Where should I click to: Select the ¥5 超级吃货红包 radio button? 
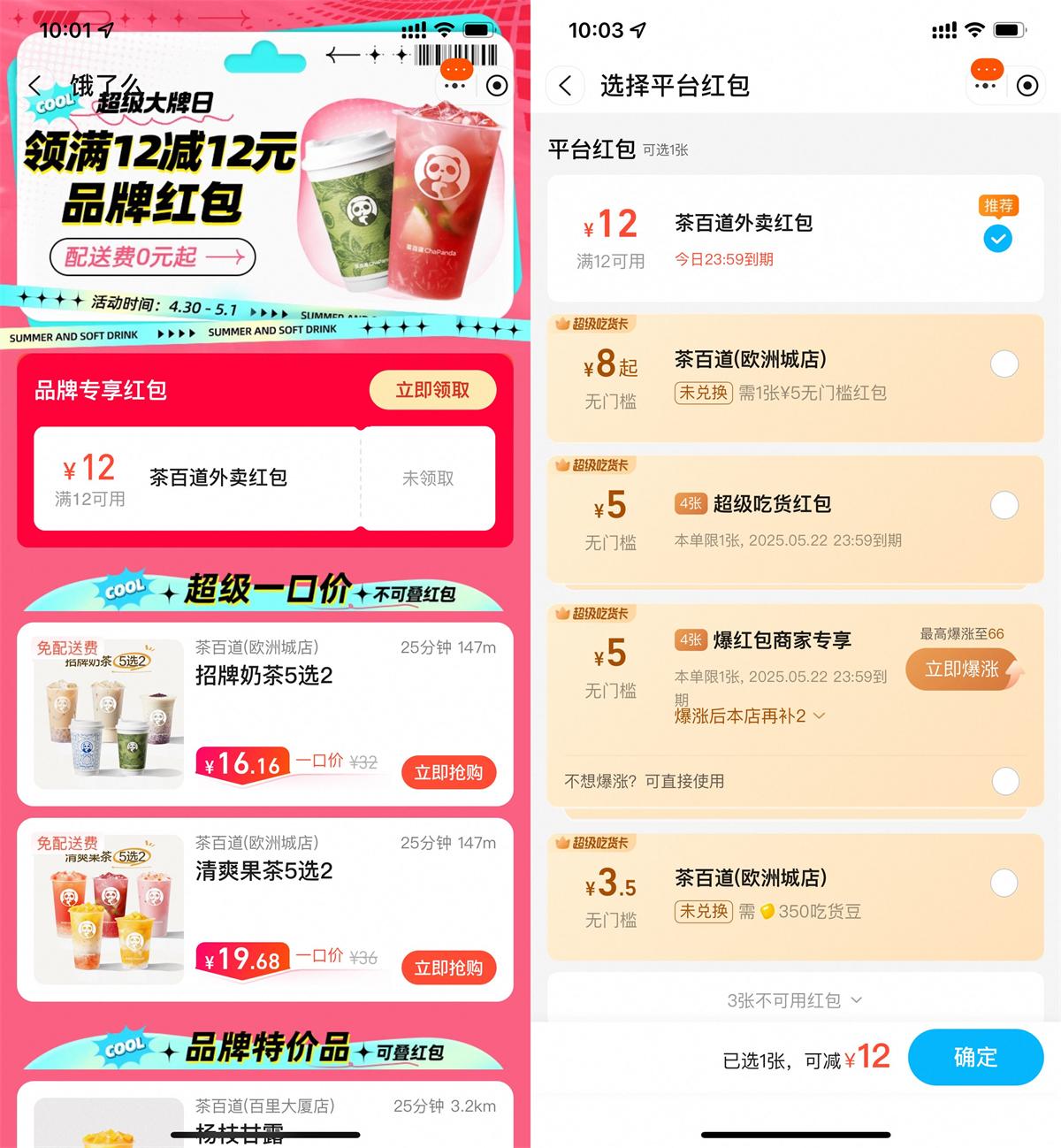pyautogui.click(x=1004, y=504)
